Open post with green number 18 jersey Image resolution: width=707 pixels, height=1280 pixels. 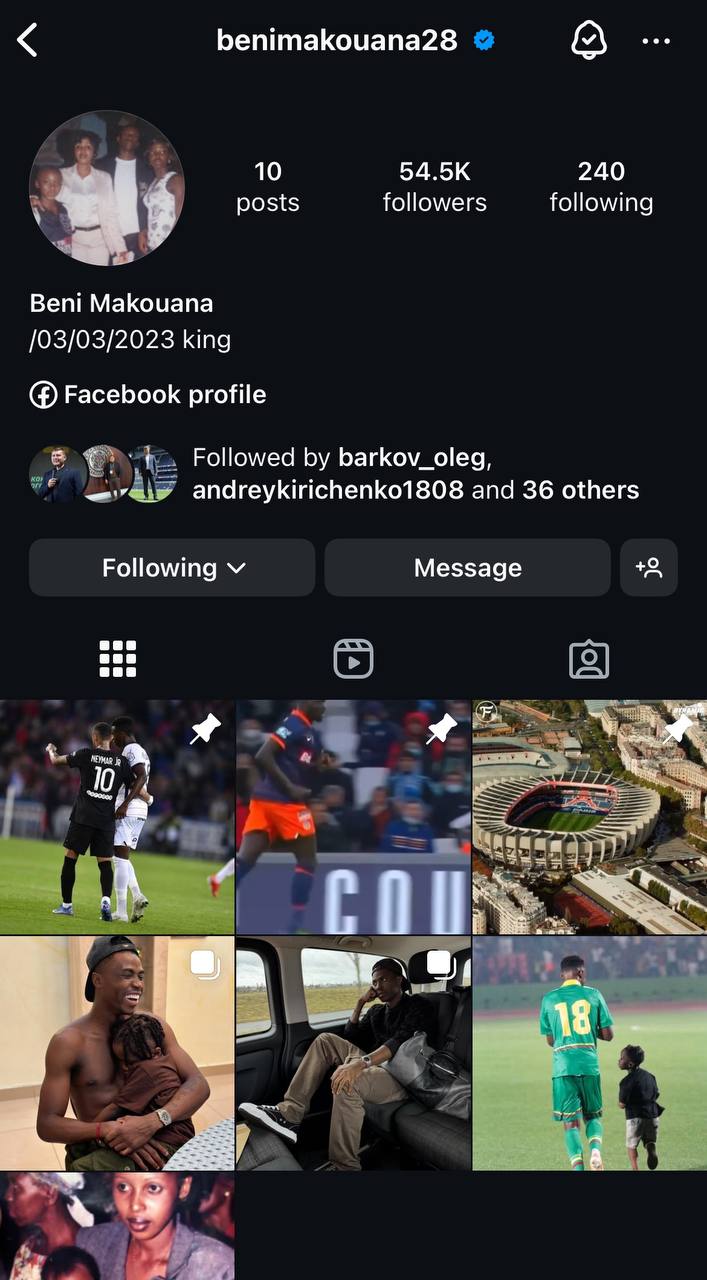(x=589, y=1053)
